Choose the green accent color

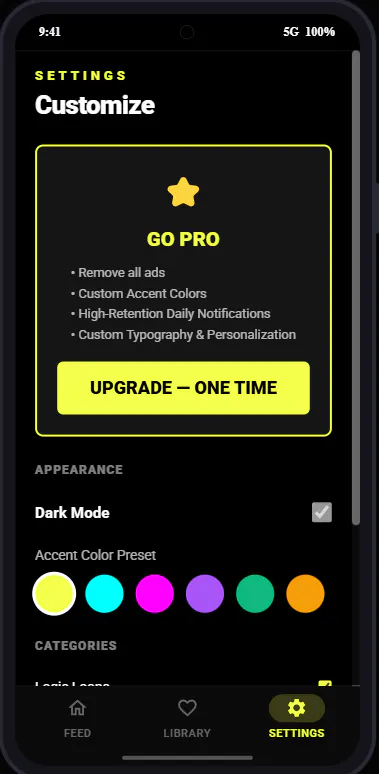point(255,593)
